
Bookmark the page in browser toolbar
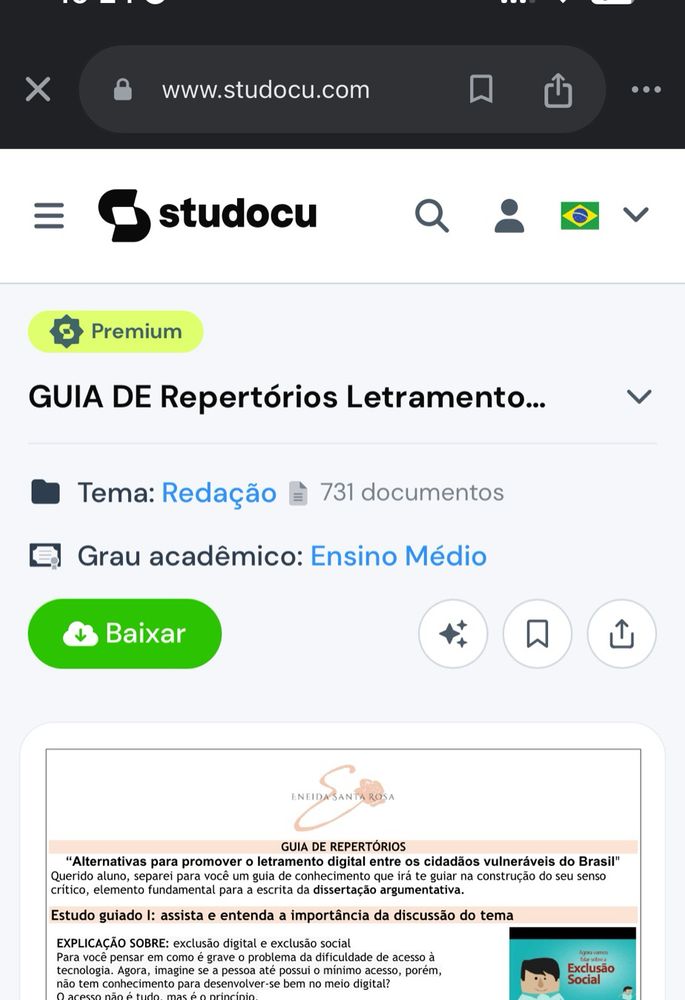(481, 90)
